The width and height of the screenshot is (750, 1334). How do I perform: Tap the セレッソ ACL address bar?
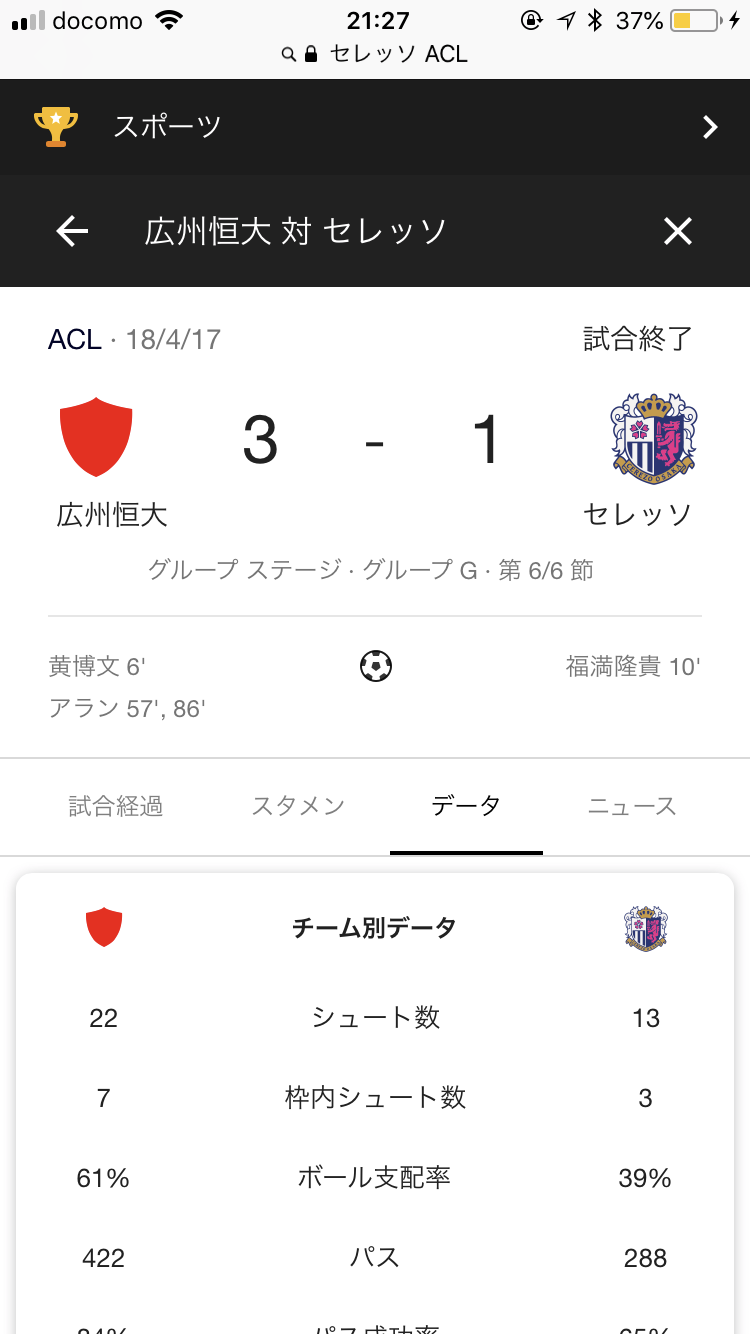pos(375,54)
